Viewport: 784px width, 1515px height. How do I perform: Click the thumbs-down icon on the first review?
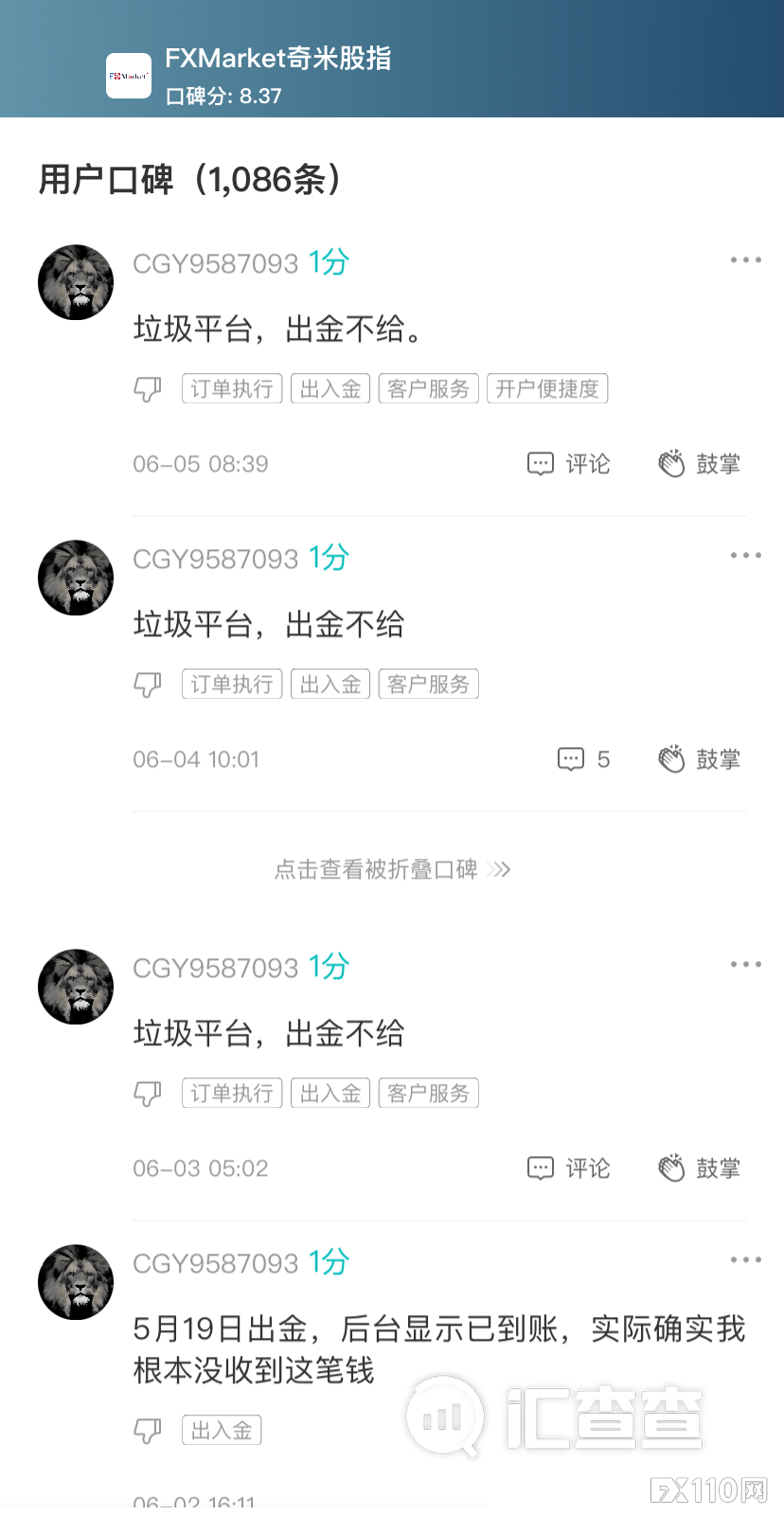pyautogui.click(x=148, y=388)
